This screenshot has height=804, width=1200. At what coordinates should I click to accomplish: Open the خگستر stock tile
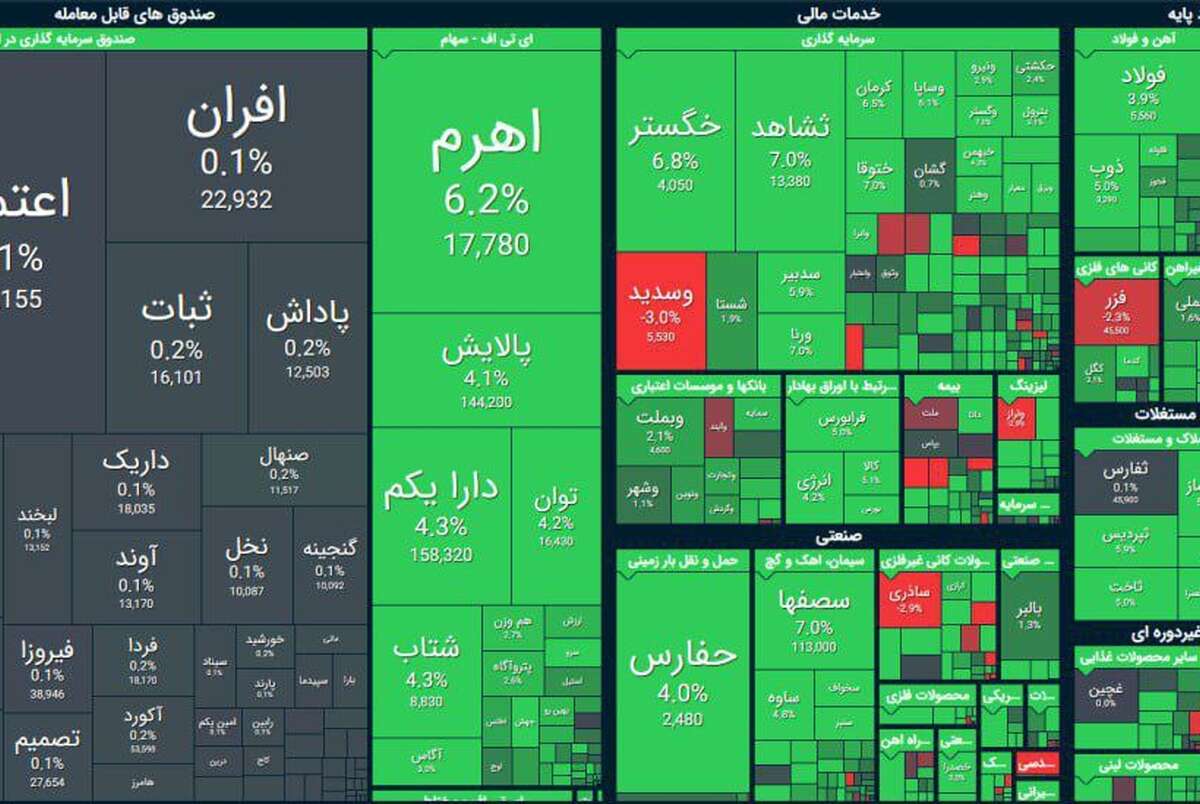click(x=675, y=151)
